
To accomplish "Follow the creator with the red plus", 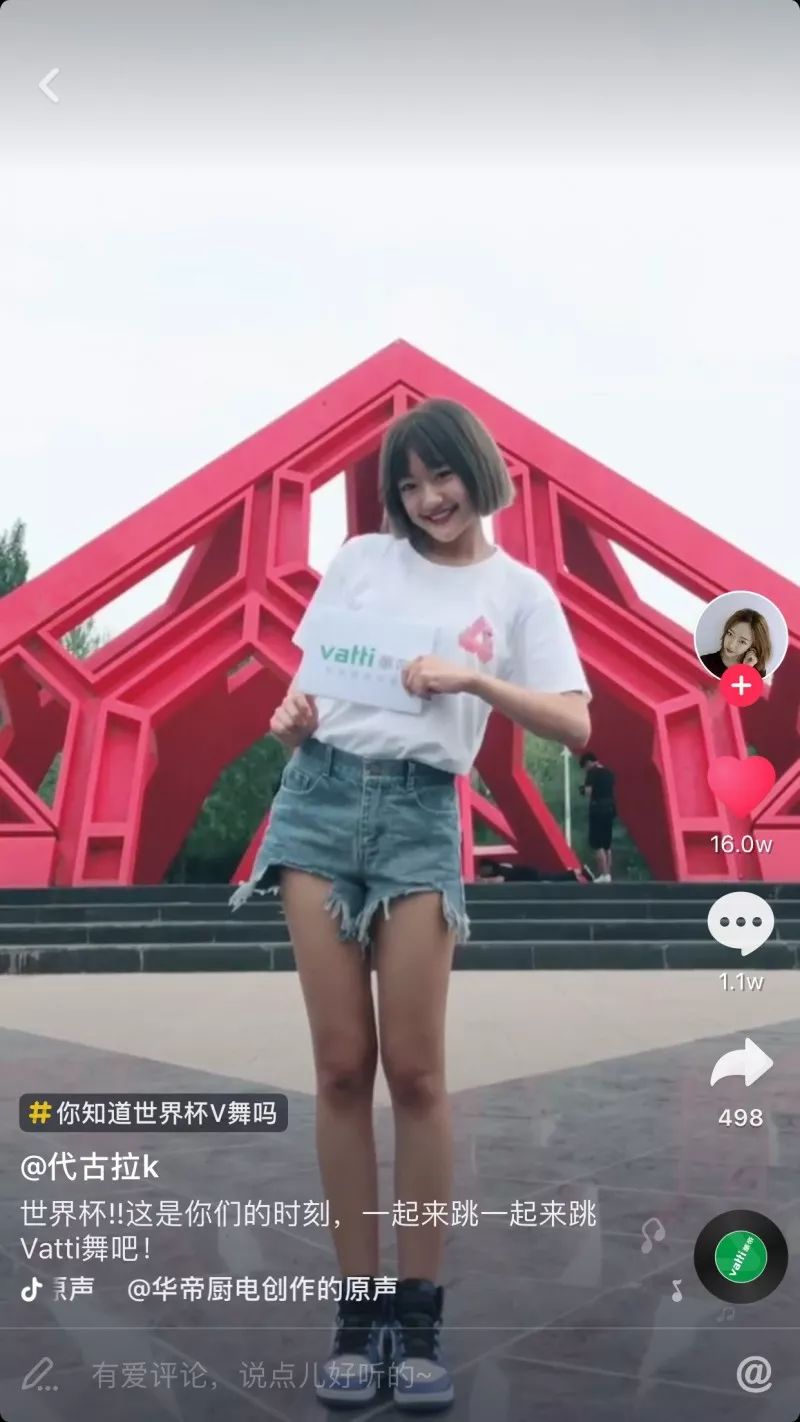I will coord(741,686).
